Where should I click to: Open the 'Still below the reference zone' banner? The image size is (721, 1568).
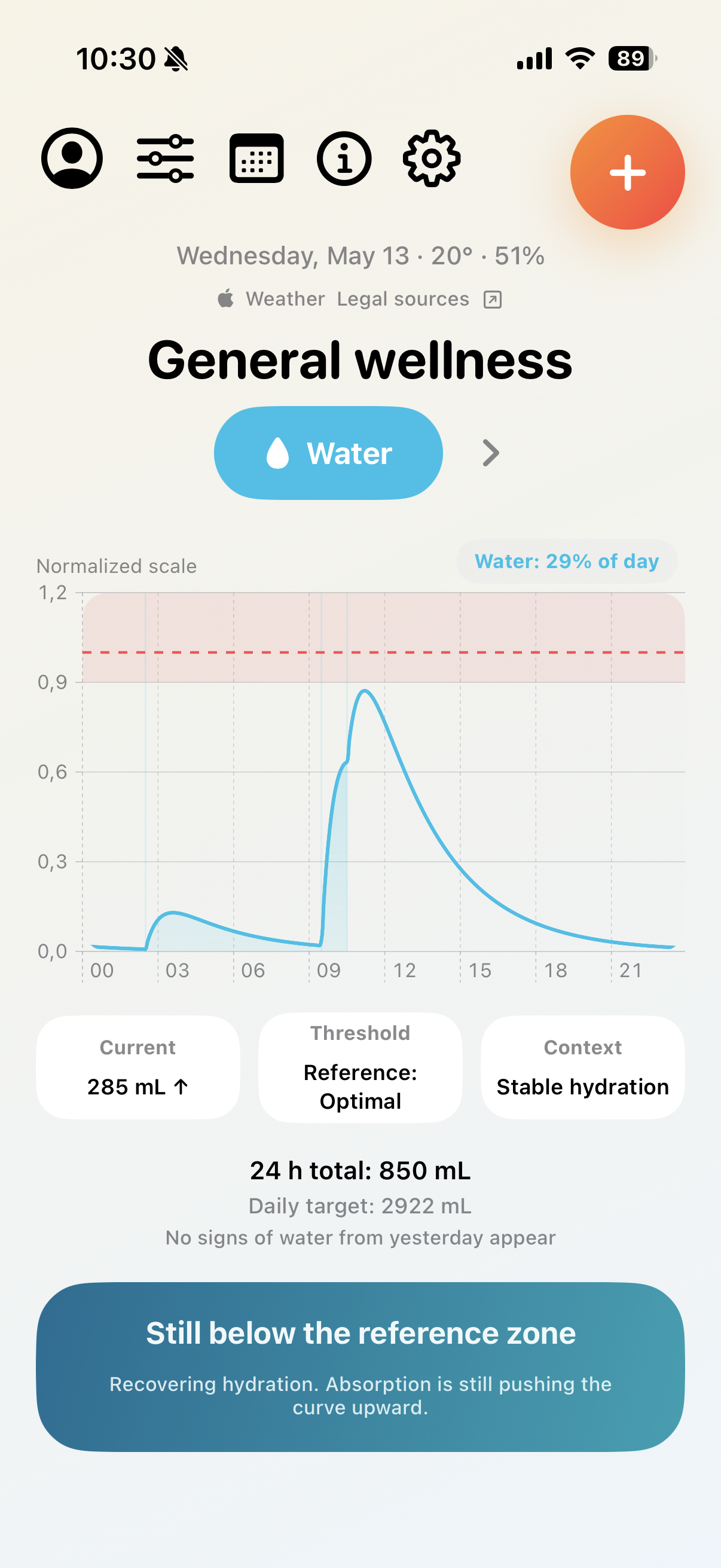coord(360,1366)
